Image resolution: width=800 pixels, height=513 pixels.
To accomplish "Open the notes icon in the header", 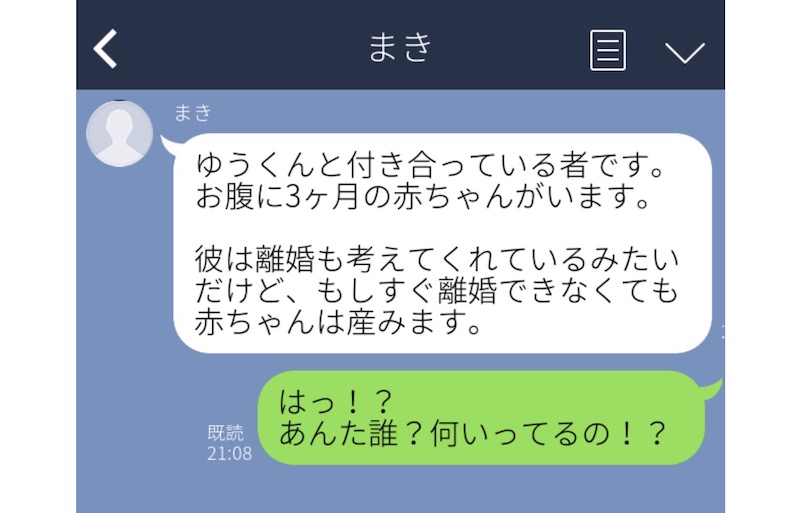I will [608, 50].
